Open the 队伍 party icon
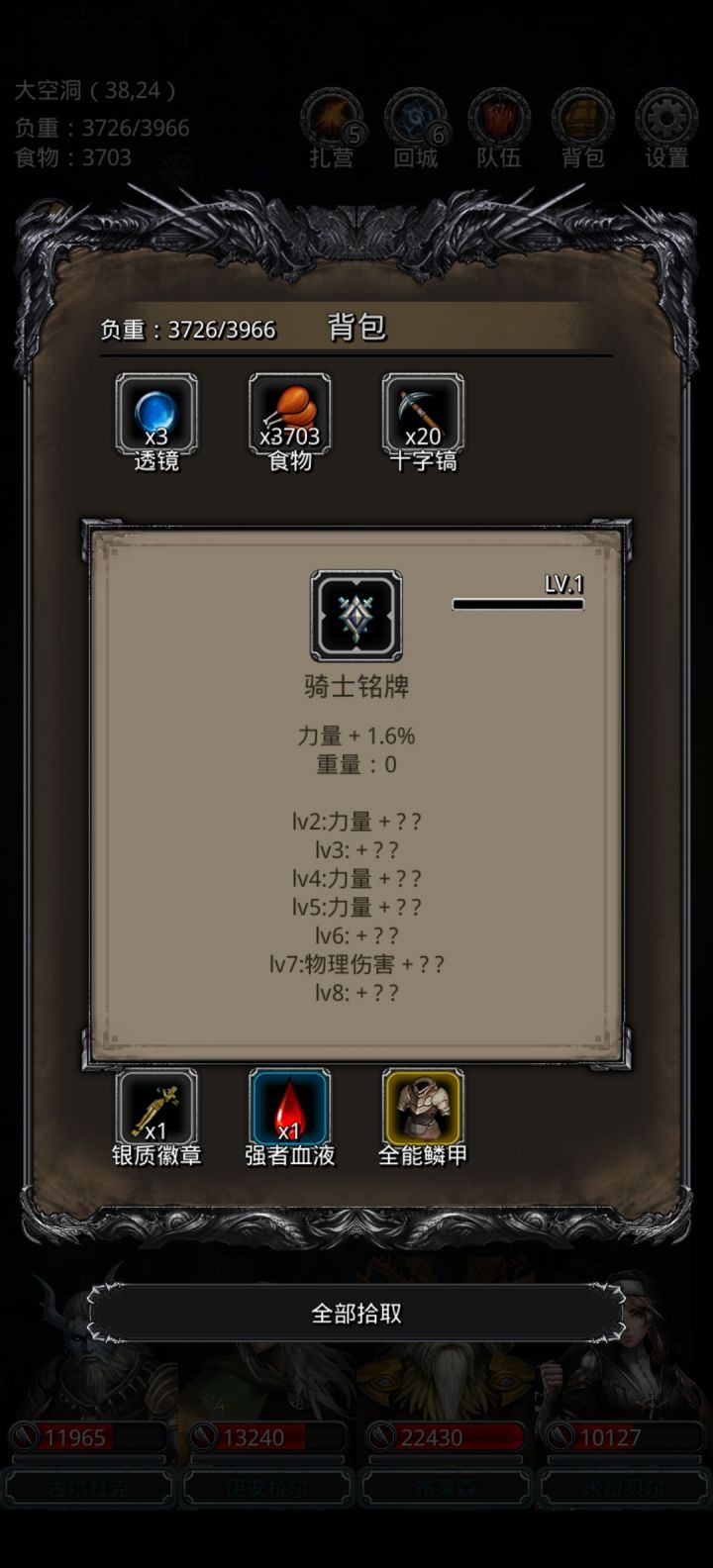This screenshot has width=713, height=1568. coord(499,121)
